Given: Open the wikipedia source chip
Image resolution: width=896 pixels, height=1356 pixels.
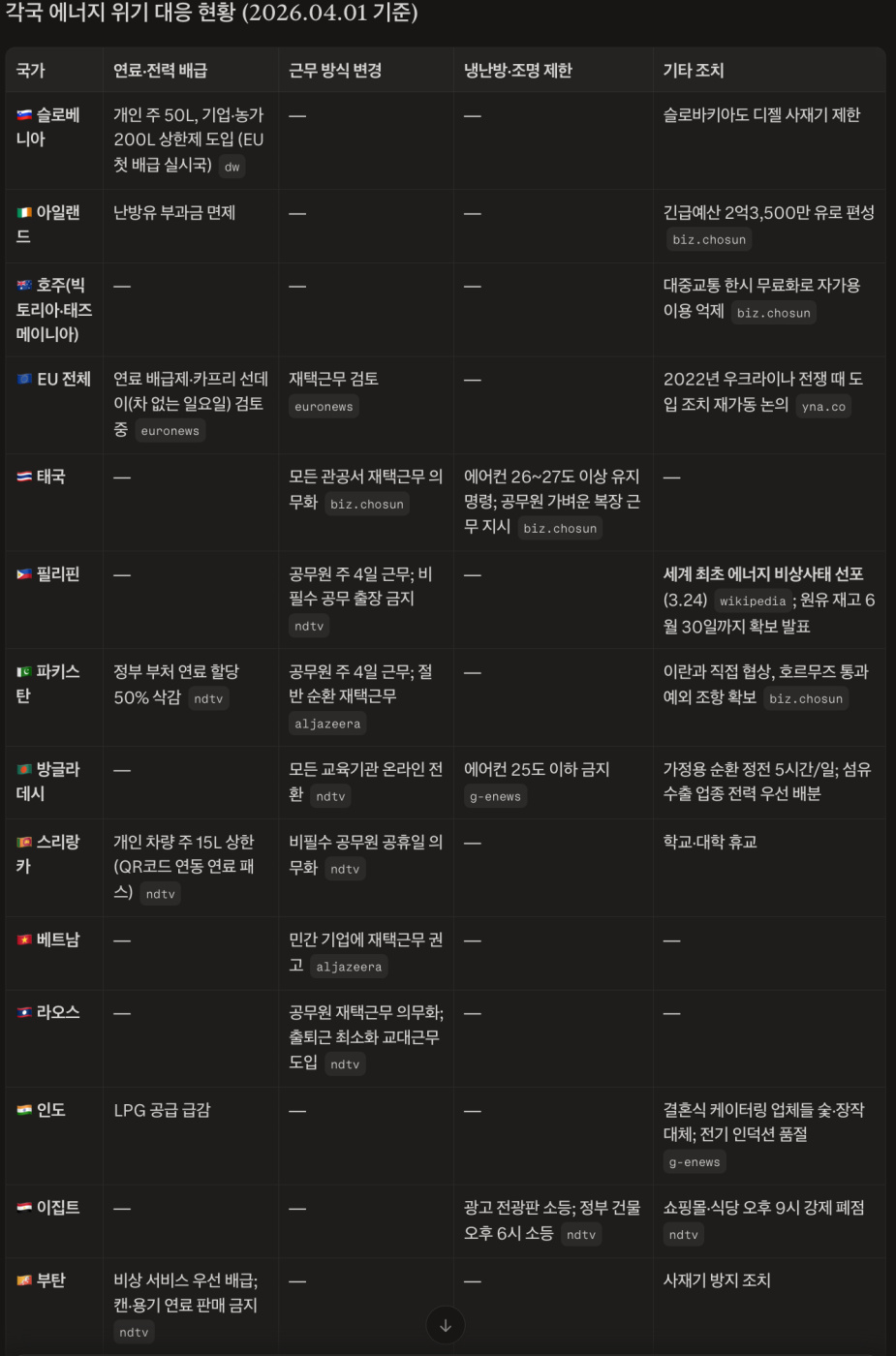Looking at the screenshot, I should coord(752,601).
